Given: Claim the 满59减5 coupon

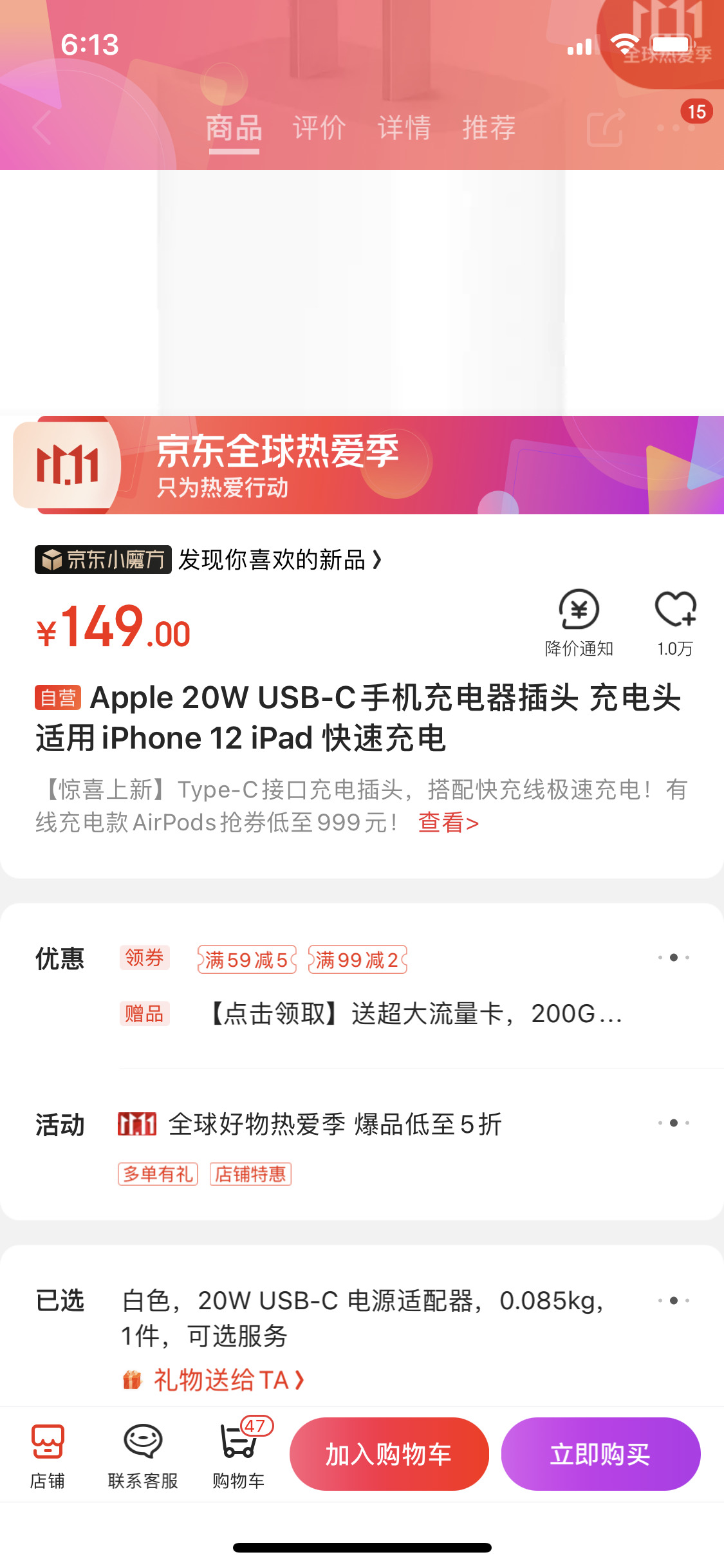Looking at the screenshot, I should click(246, 960).
